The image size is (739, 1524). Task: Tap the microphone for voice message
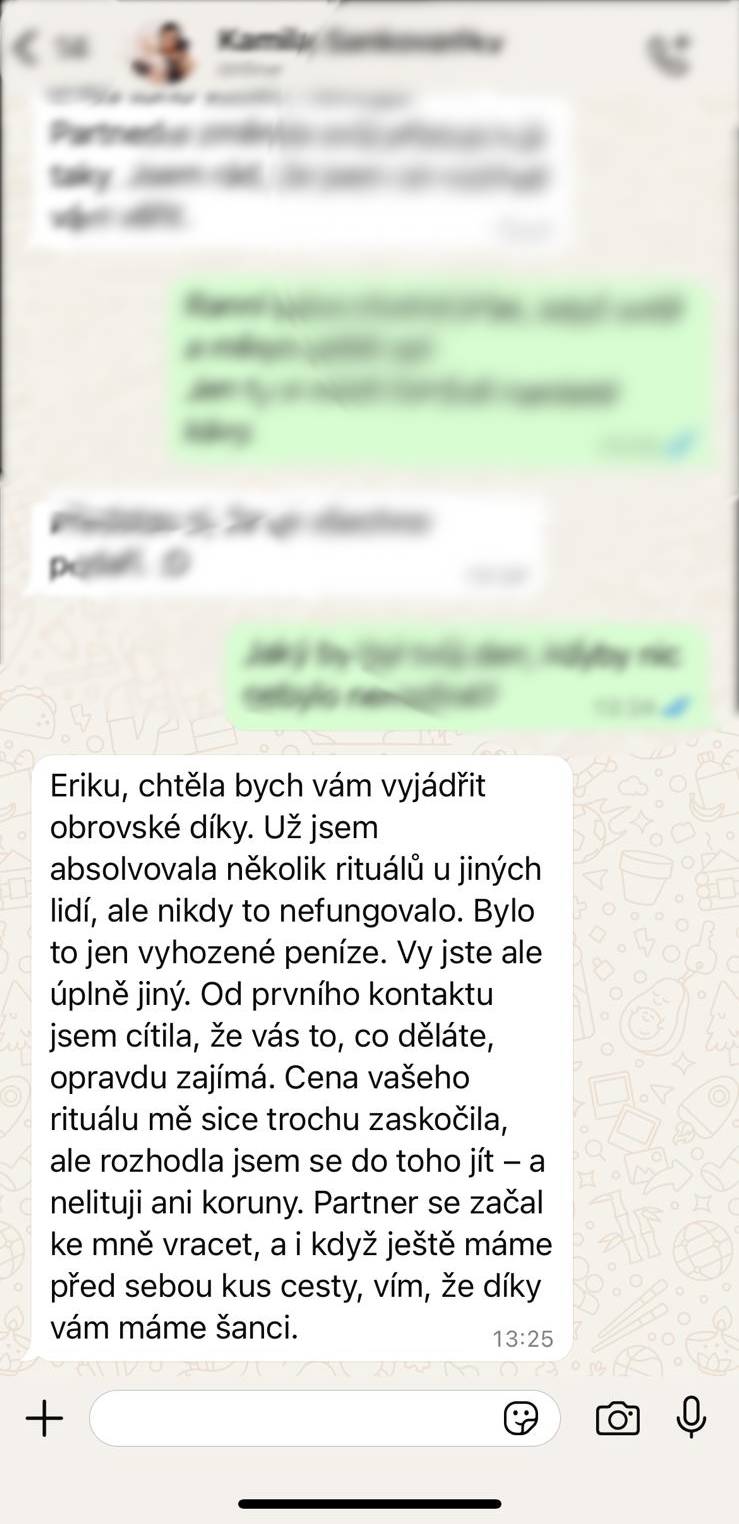coord(691,1417)
